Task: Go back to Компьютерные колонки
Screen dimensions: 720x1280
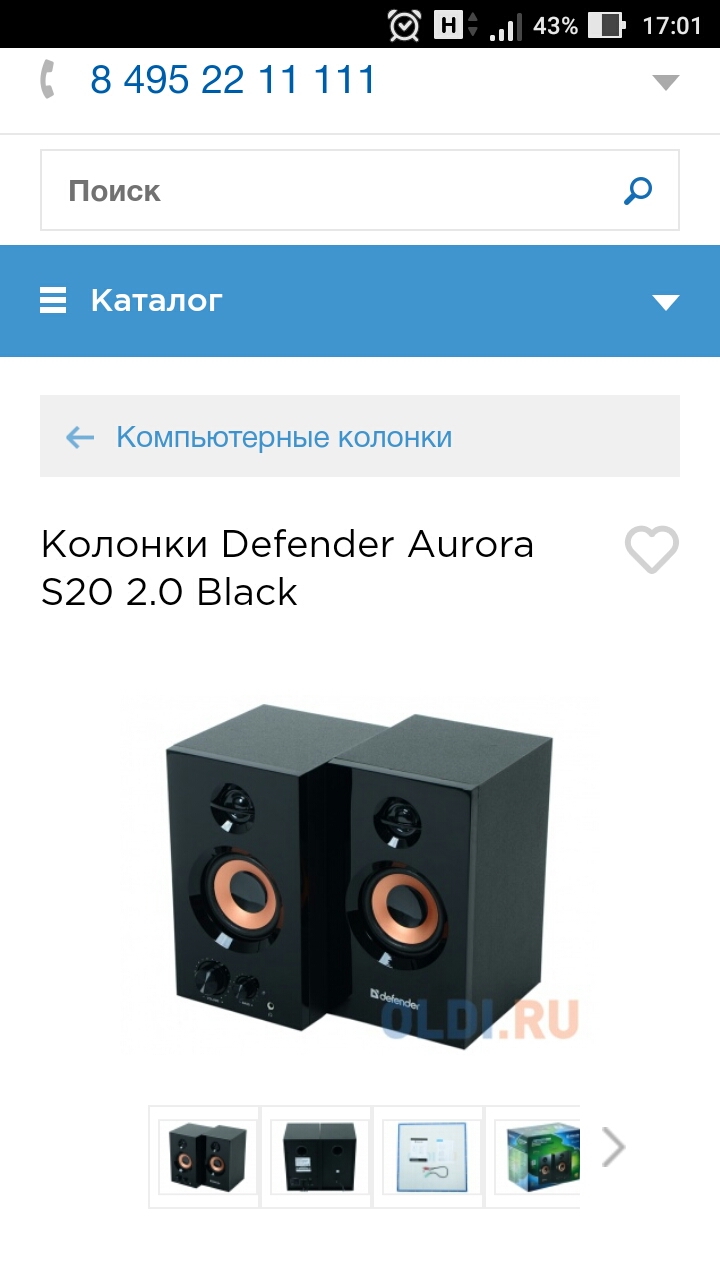Action: (x=284, y=437)
